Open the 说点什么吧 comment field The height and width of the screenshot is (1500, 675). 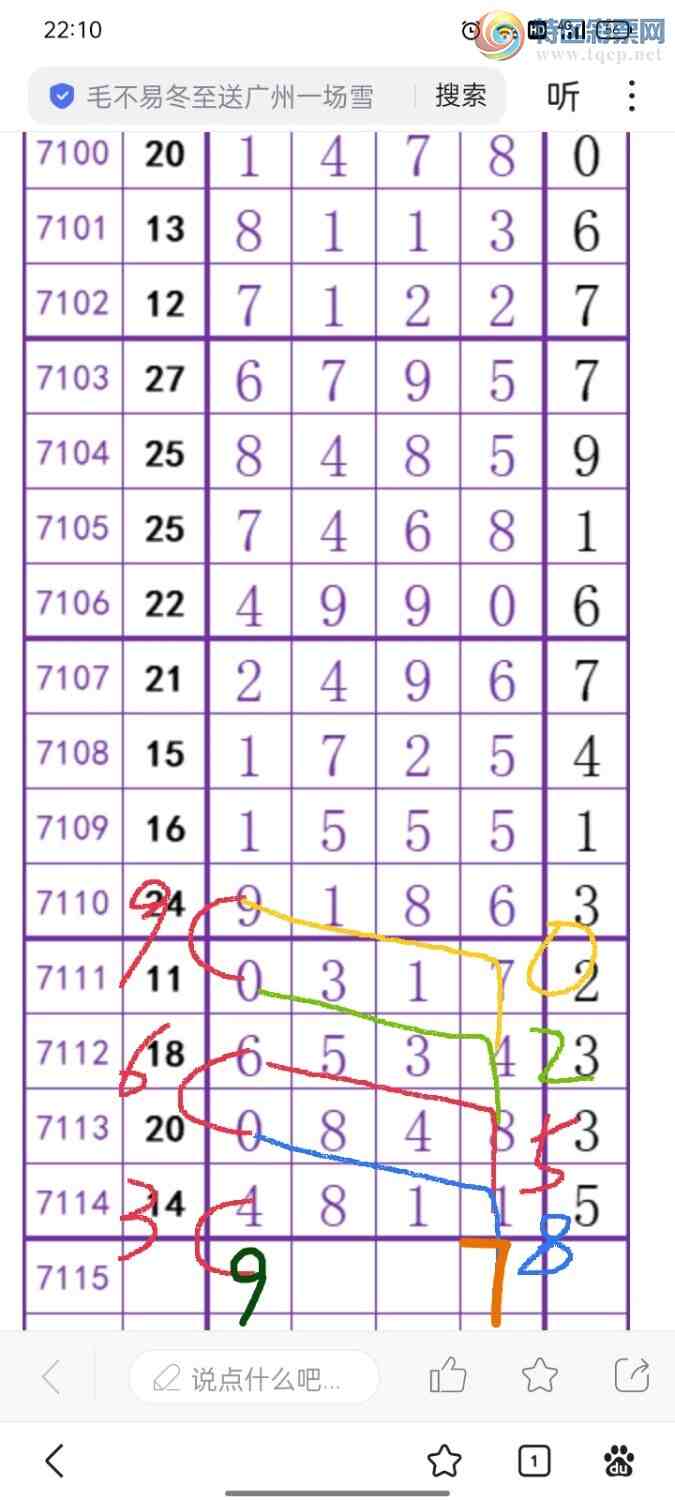coord(254,1378)
